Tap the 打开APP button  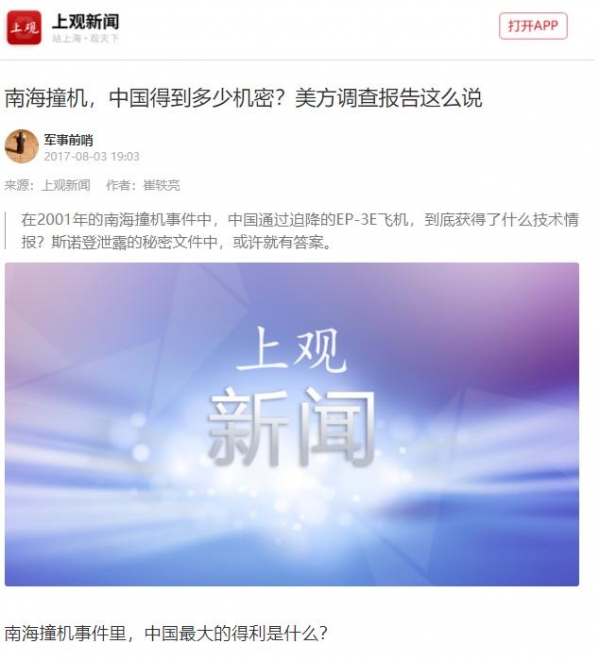(532, 26)
